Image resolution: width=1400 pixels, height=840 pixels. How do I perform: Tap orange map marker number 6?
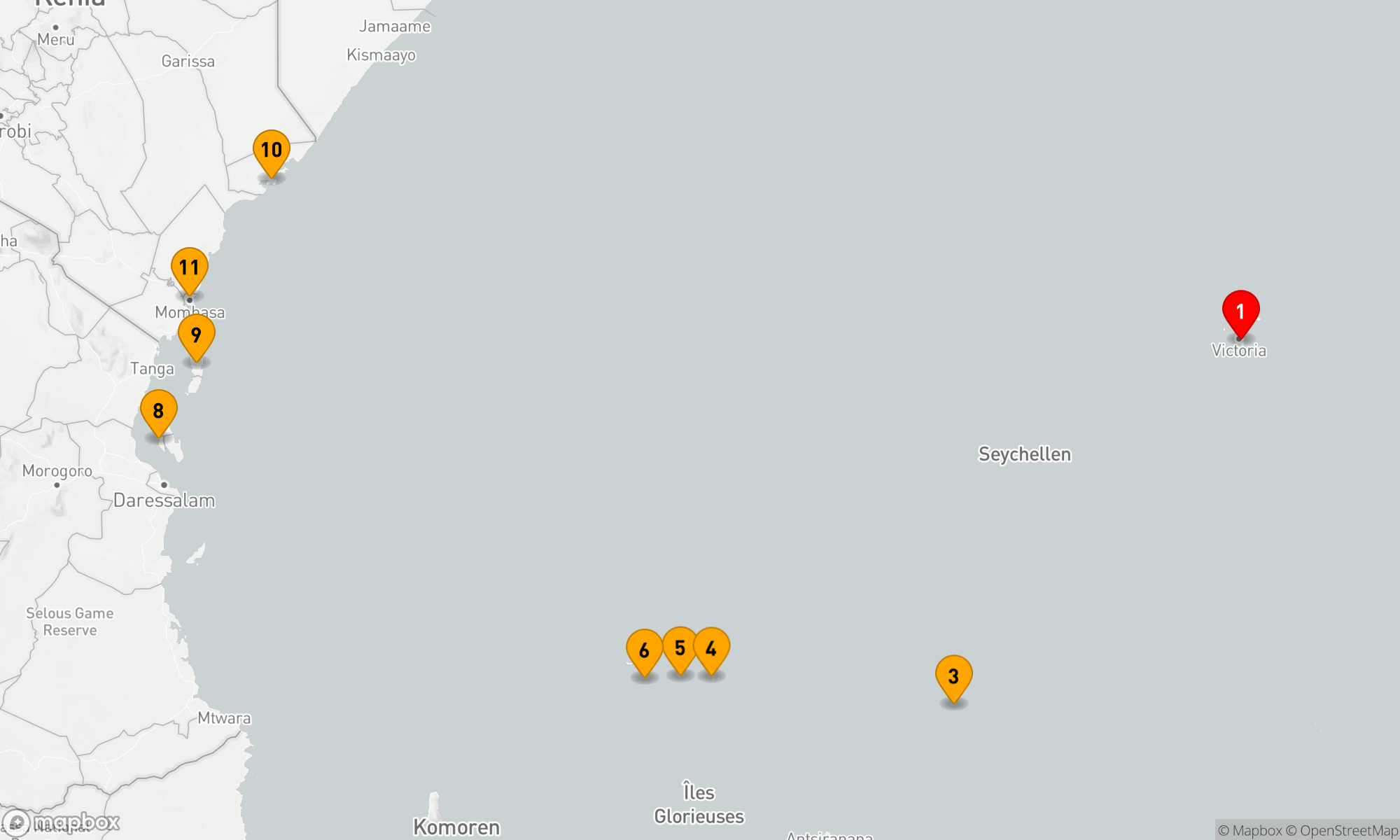coord(644,650)
